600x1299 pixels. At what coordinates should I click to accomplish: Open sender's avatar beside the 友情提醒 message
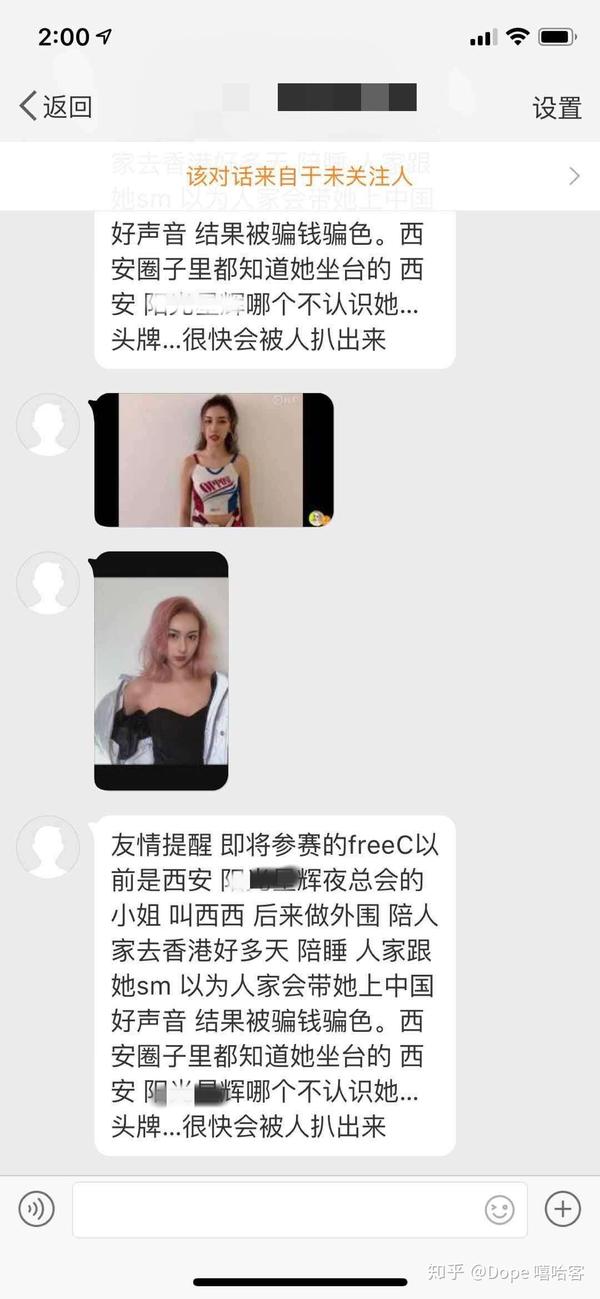click(x=48, y=847)
